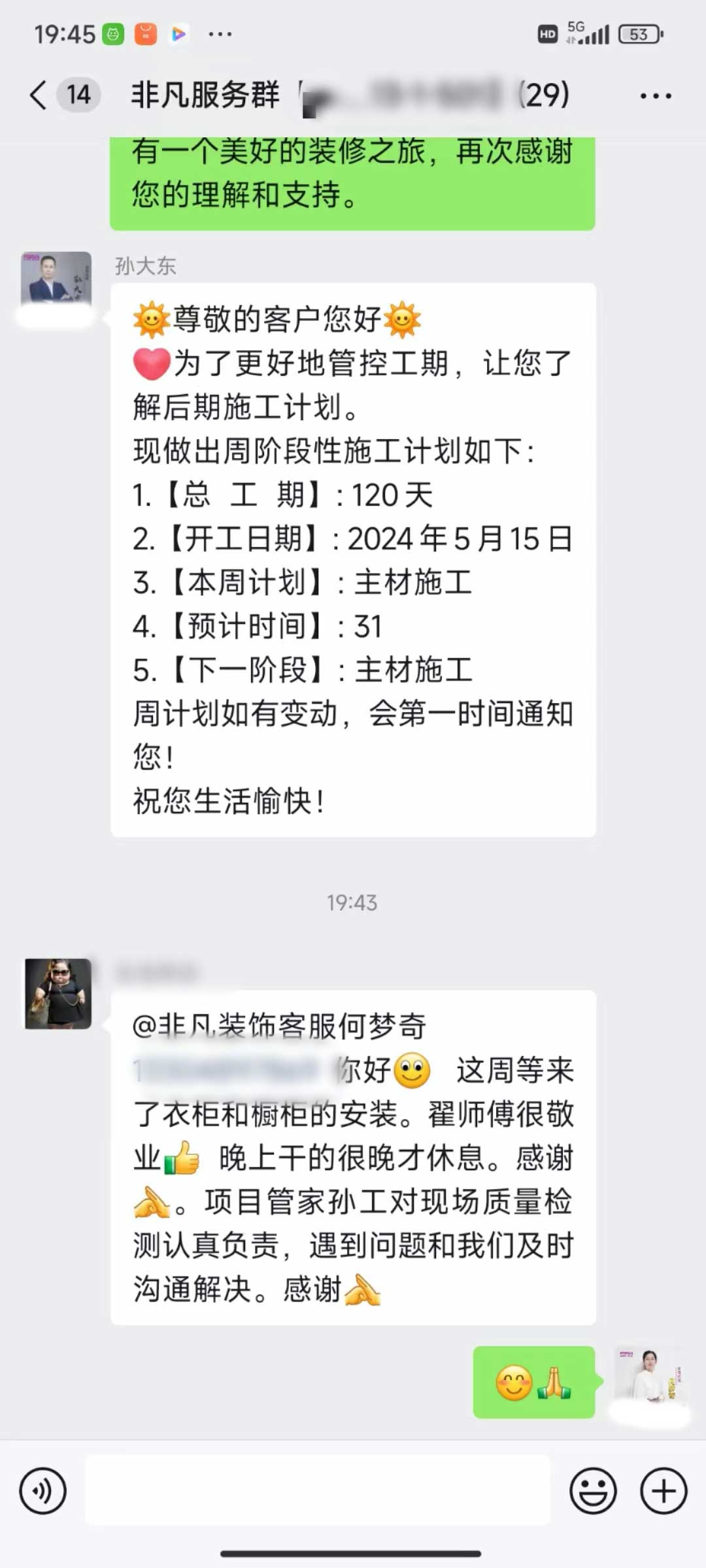The image size is (706, 1568).
Task: Go back to the chat list
Action: [39, 95]
